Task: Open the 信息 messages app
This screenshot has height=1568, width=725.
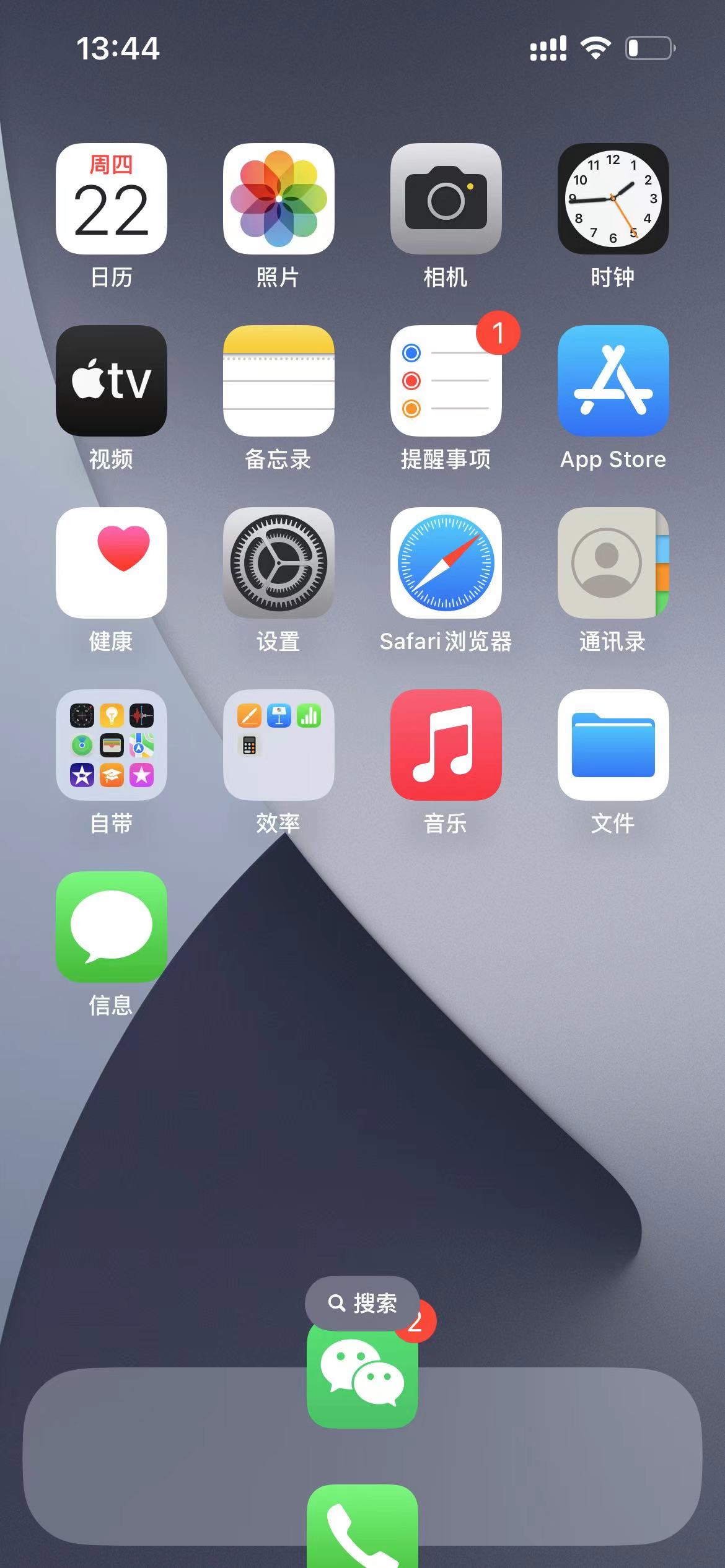Action: [x=112, y=927]
